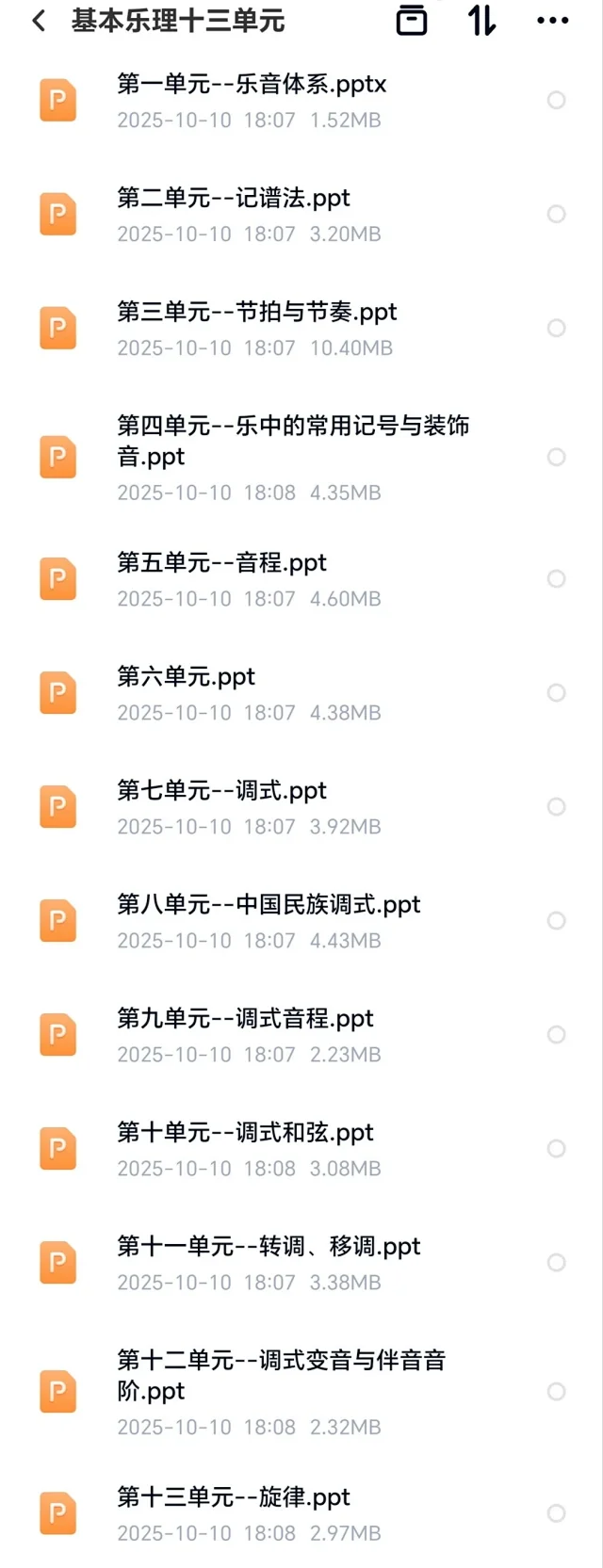603x1568 pixels.
Task: Select the circle for 第四单元--乐中的常用记号与装饰音.ppt
Action: [x=557, y=458]
